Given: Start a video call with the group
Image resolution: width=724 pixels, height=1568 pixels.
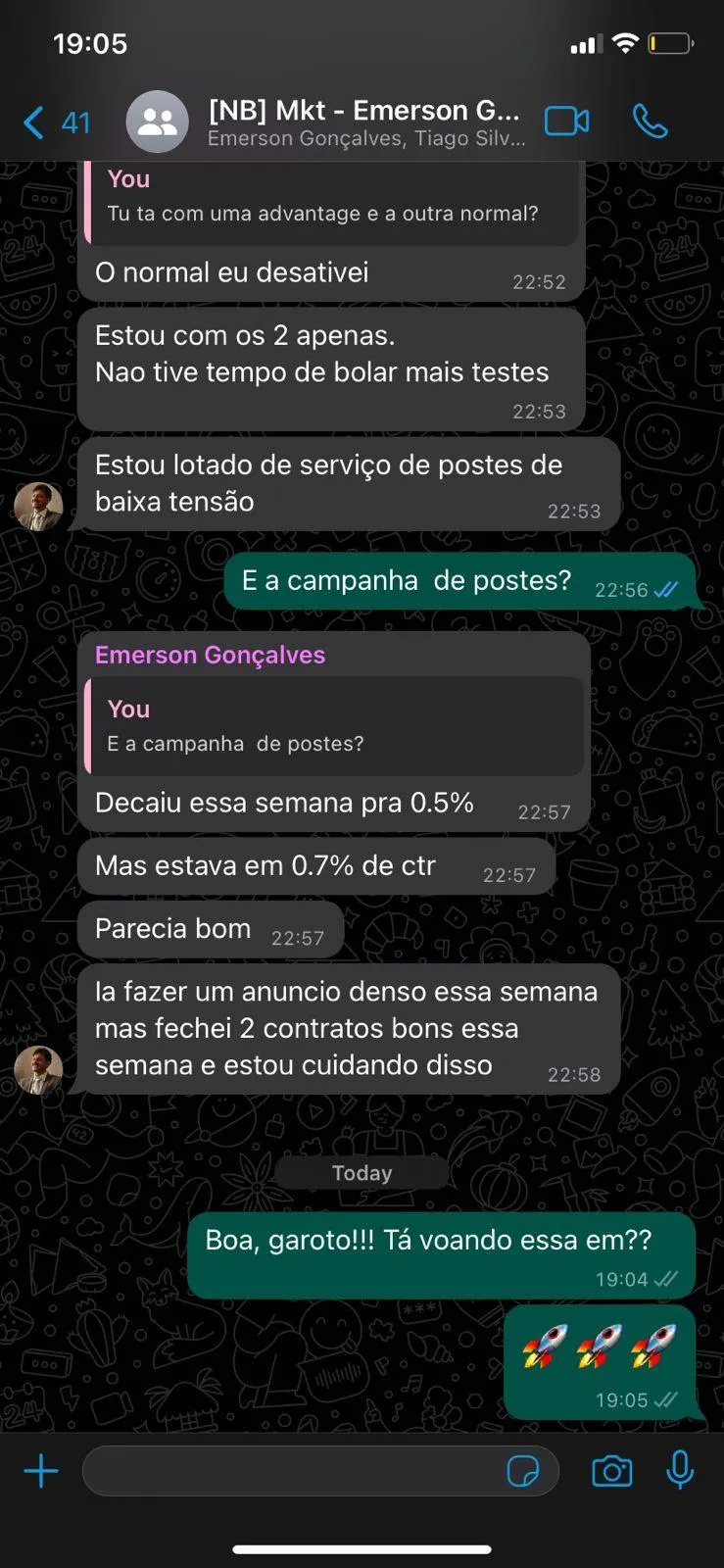Looking at the screenshot, I should 566,122.
